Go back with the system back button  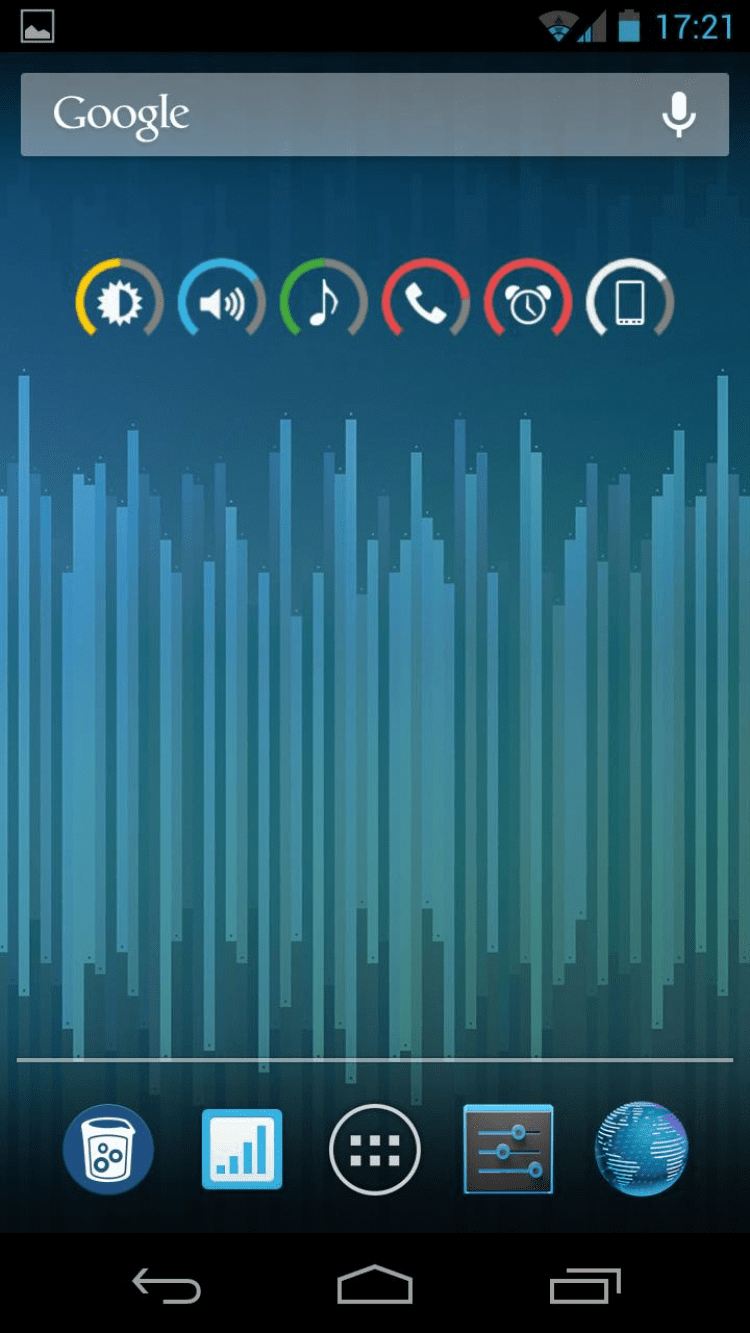[167, 1286]
